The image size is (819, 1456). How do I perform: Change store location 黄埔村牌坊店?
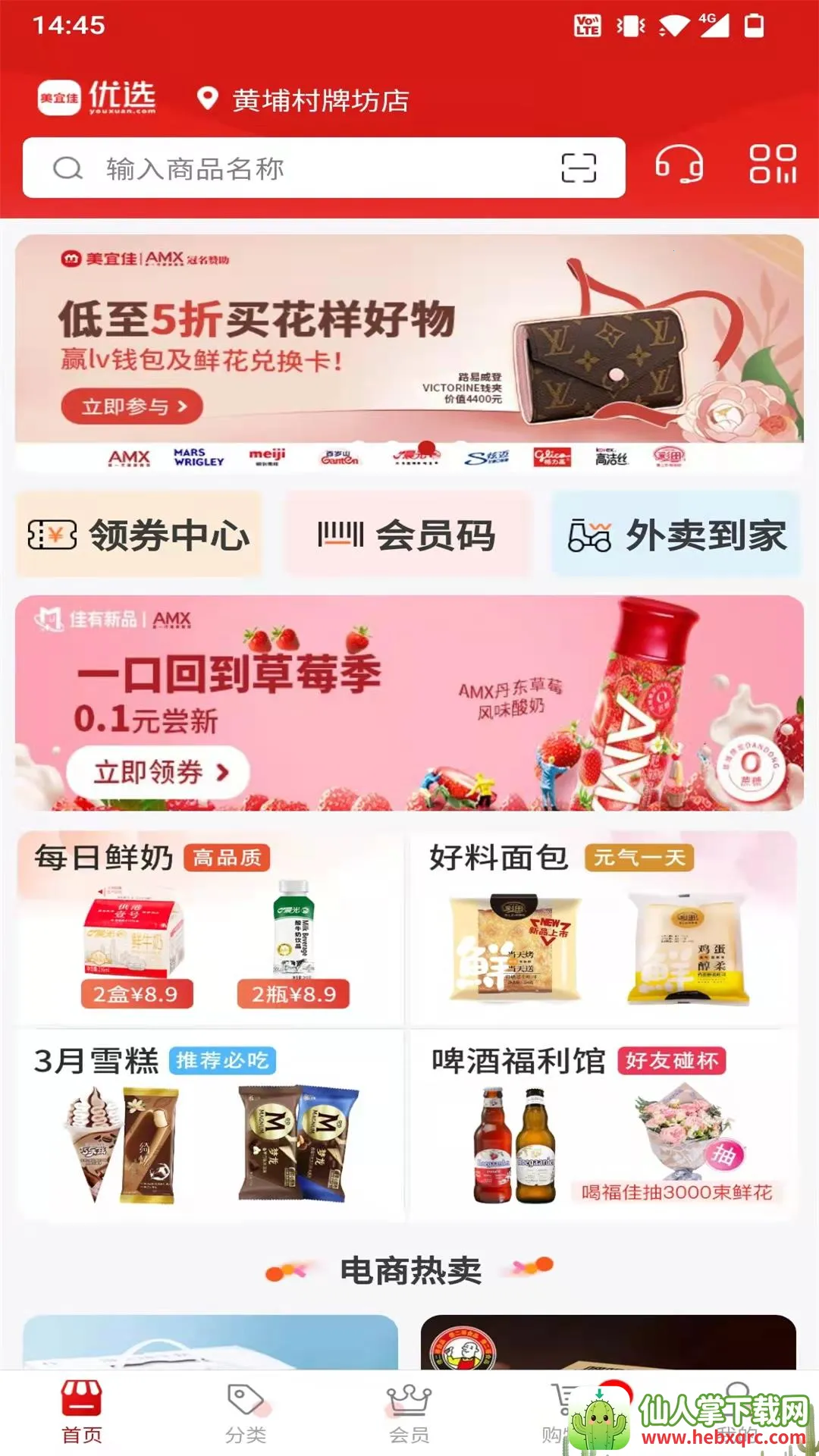303,100
